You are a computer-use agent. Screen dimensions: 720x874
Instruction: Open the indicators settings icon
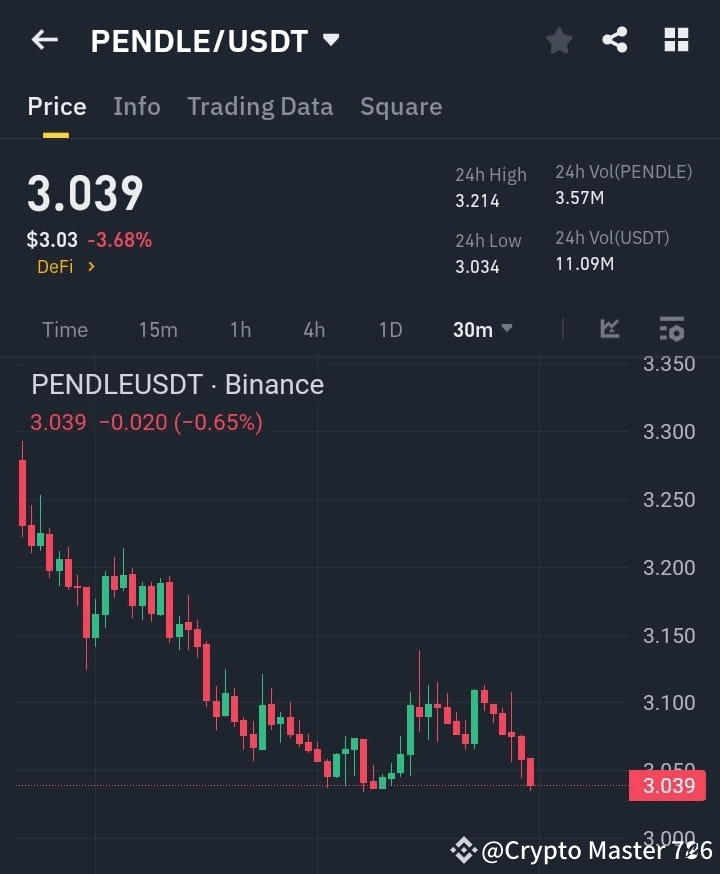[671, 329]
